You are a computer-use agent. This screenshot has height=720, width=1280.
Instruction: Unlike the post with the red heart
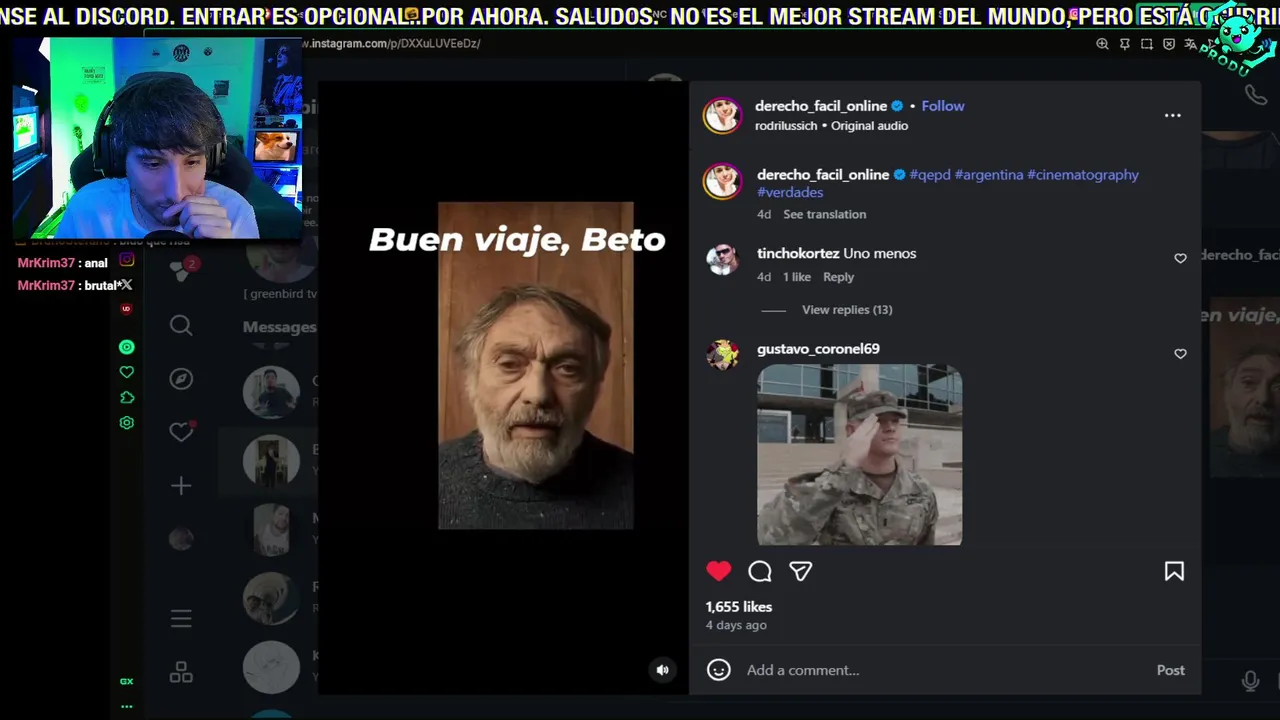pyautogui.click(x=718, y=571)
